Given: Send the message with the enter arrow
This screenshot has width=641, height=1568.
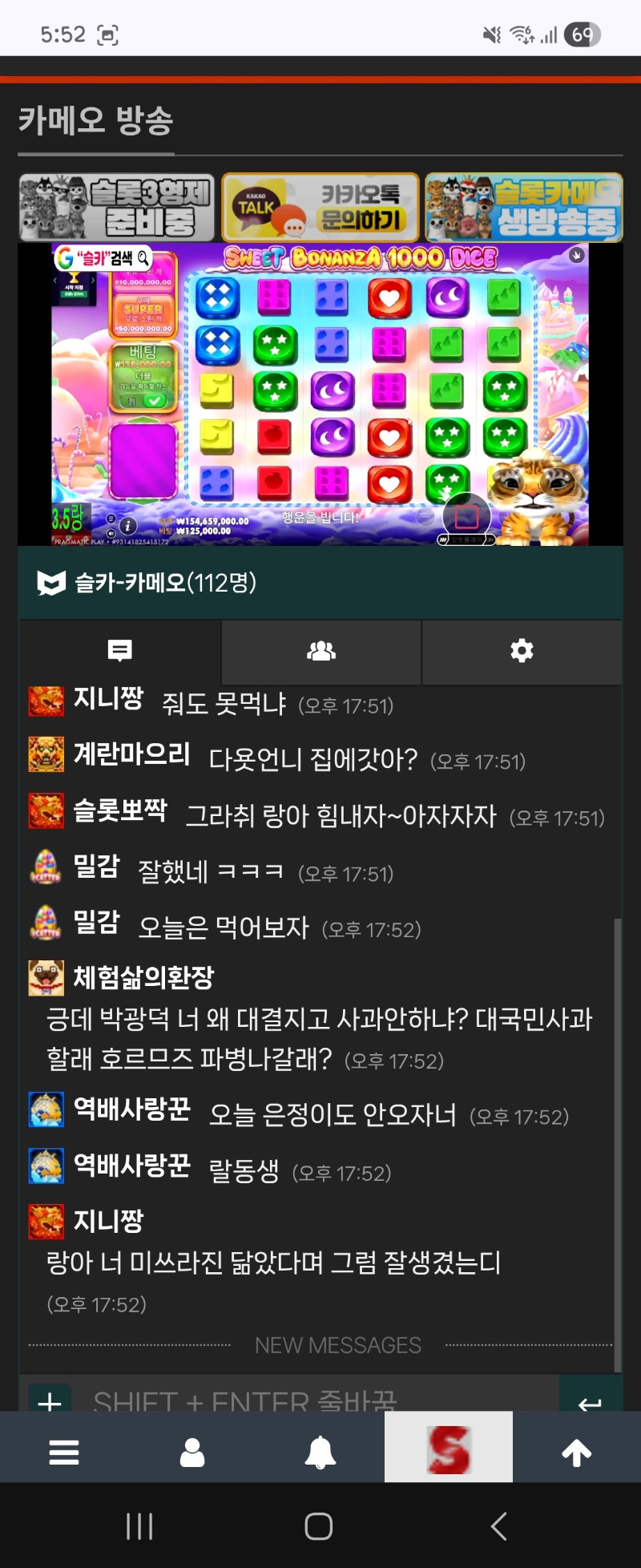Looking at the screenshot, I should [590, 1399].
